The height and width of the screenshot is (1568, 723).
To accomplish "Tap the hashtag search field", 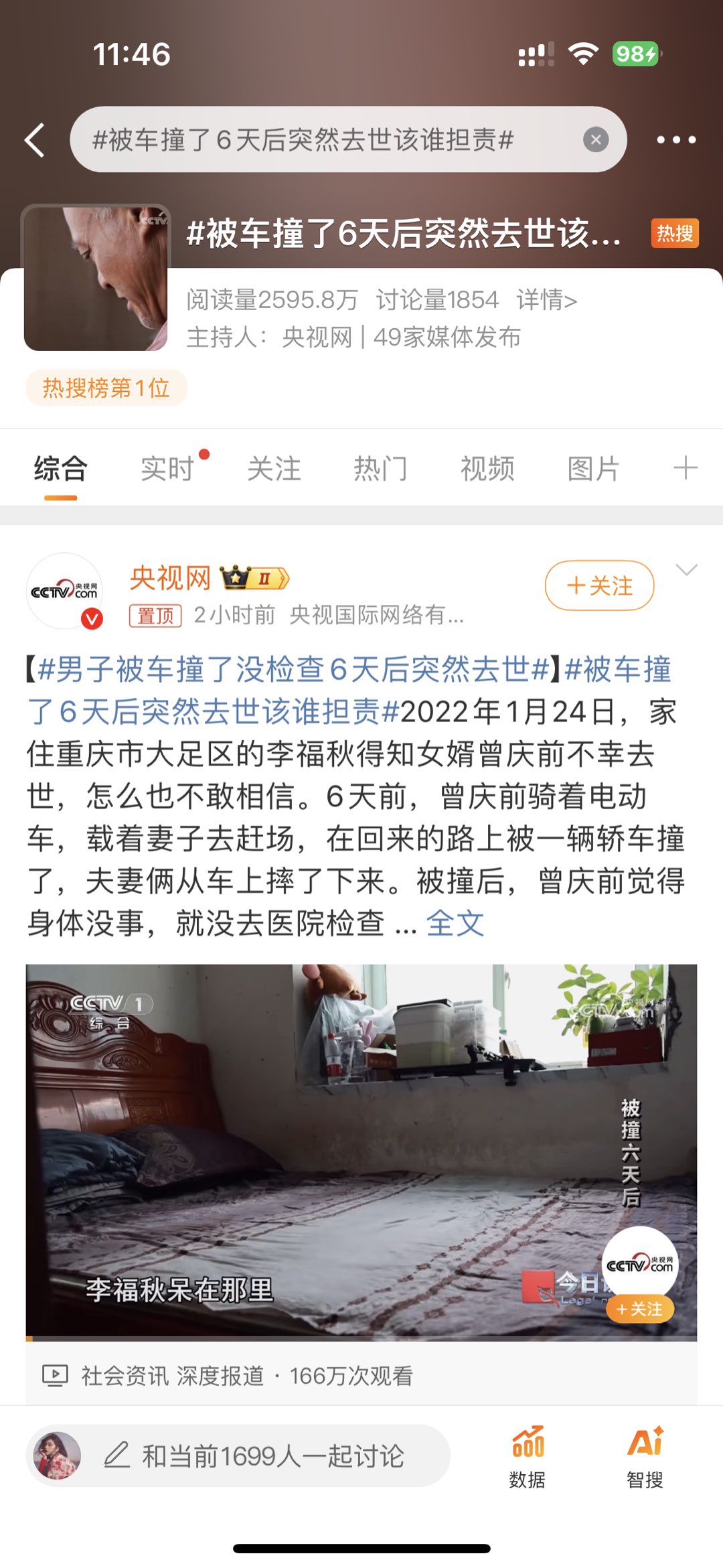I will tap(321, 140).
